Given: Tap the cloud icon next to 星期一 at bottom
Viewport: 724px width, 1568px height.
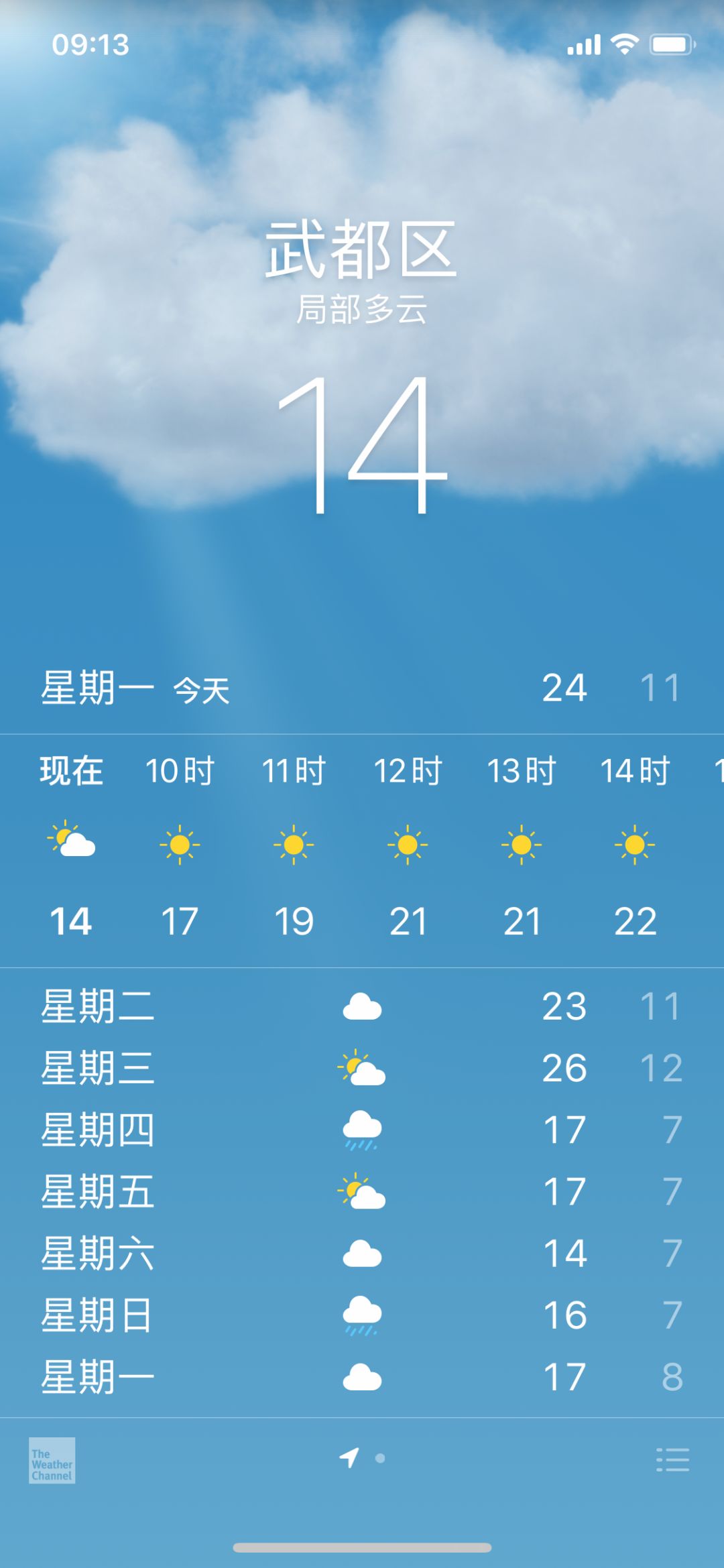Looking at the screenshot, I should click(362, 1376).
